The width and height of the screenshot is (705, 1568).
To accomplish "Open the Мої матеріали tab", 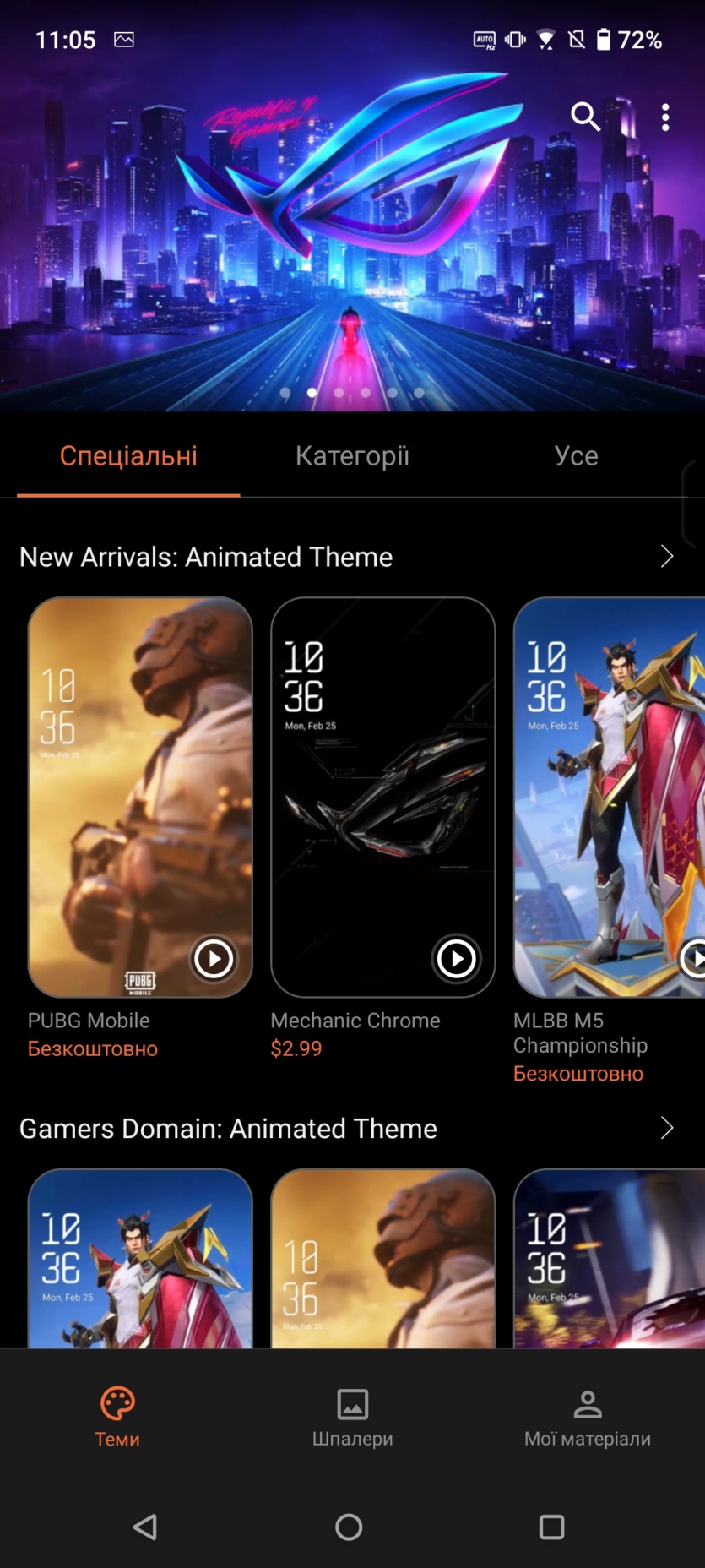I will (587, 1417).
